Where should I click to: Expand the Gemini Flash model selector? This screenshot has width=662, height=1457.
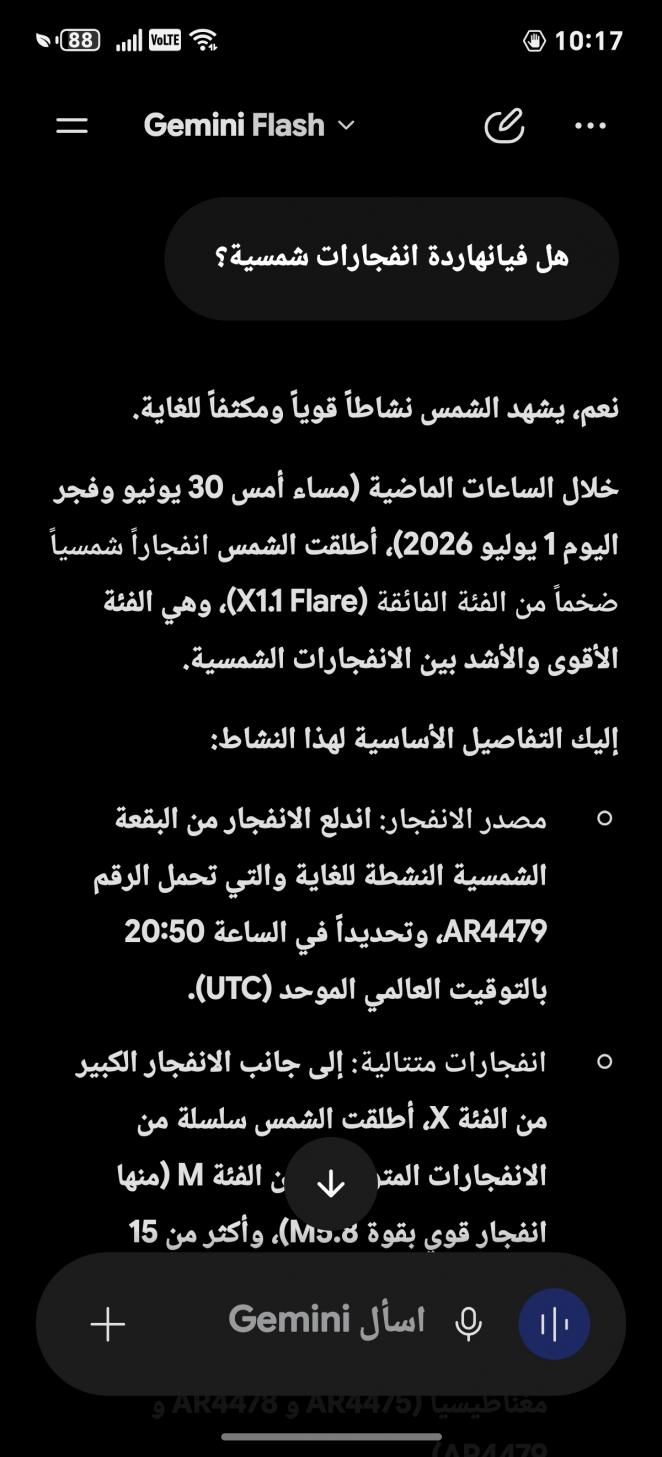click(249, 125)
